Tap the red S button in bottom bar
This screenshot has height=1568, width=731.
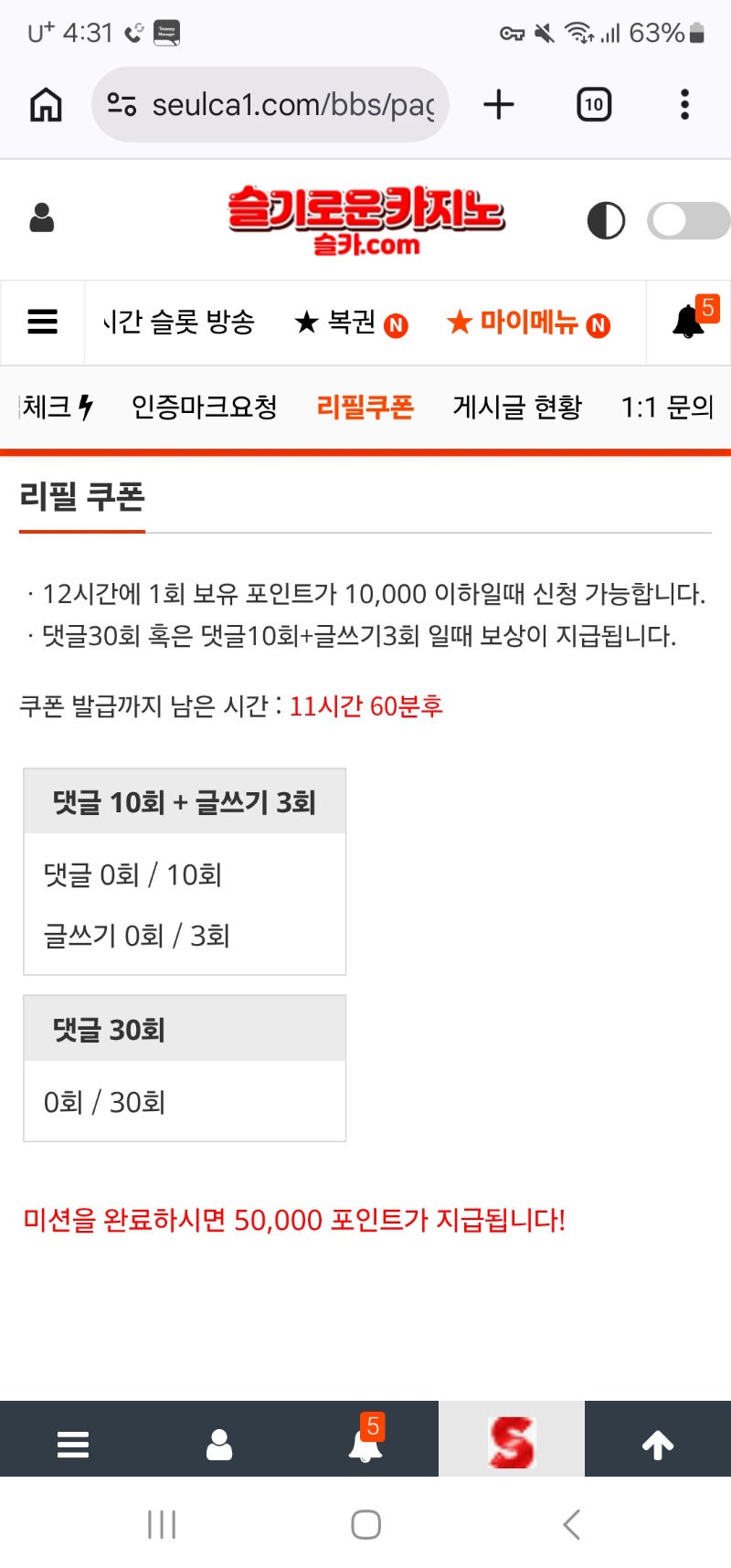tap(512, 1442)
